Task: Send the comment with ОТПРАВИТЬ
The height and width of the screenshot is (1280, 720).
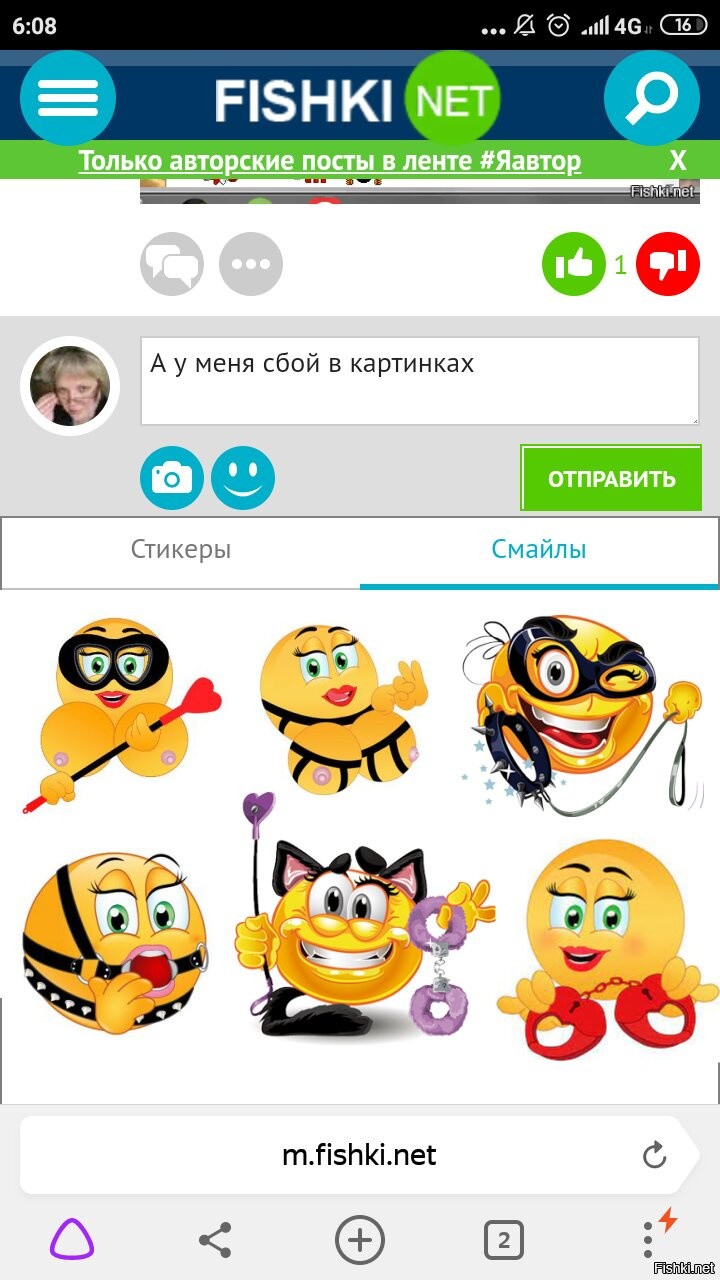Action: click(x=611, y=478)
